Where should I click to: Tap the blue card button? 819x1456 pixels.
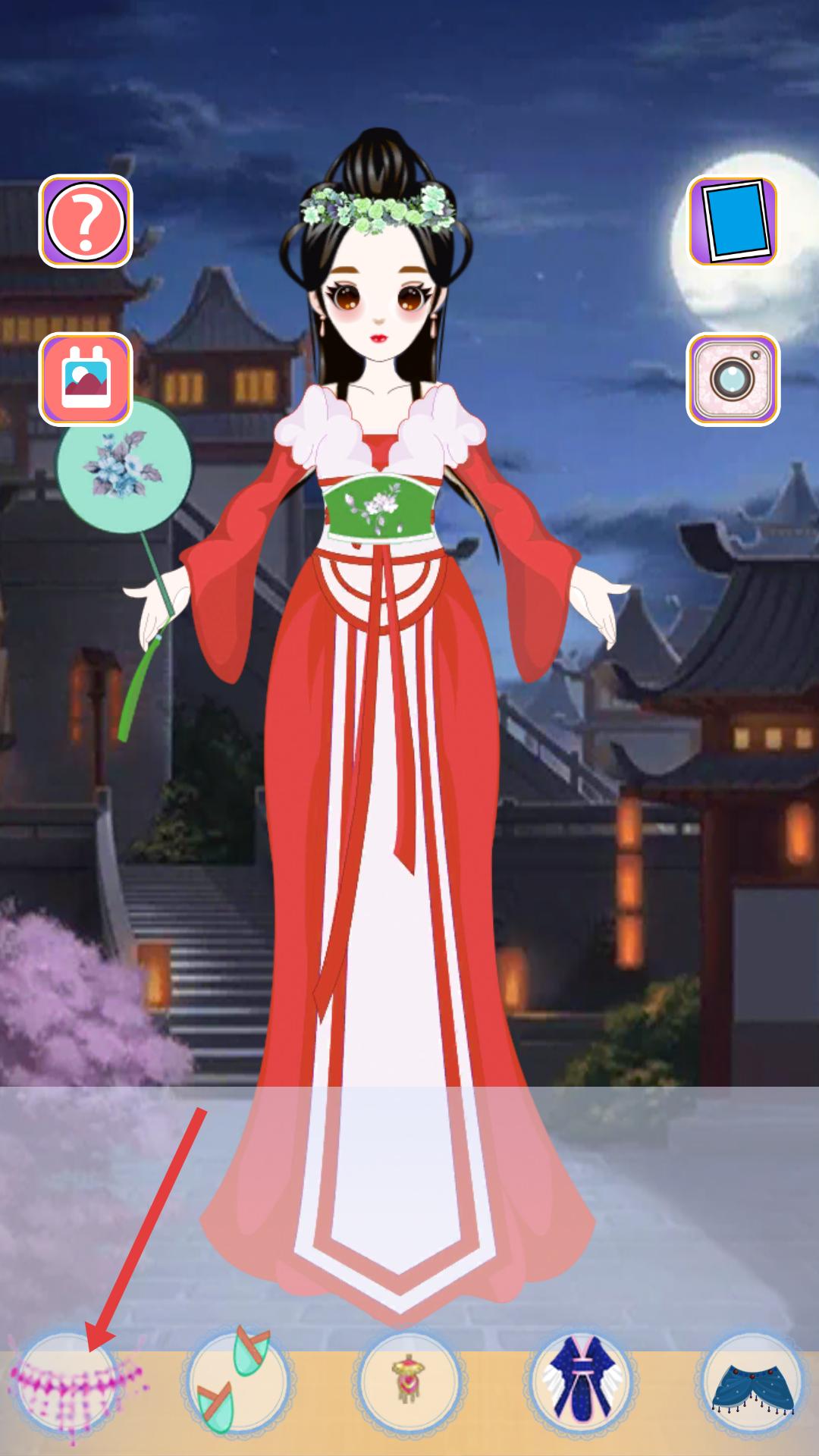point(733,221)
